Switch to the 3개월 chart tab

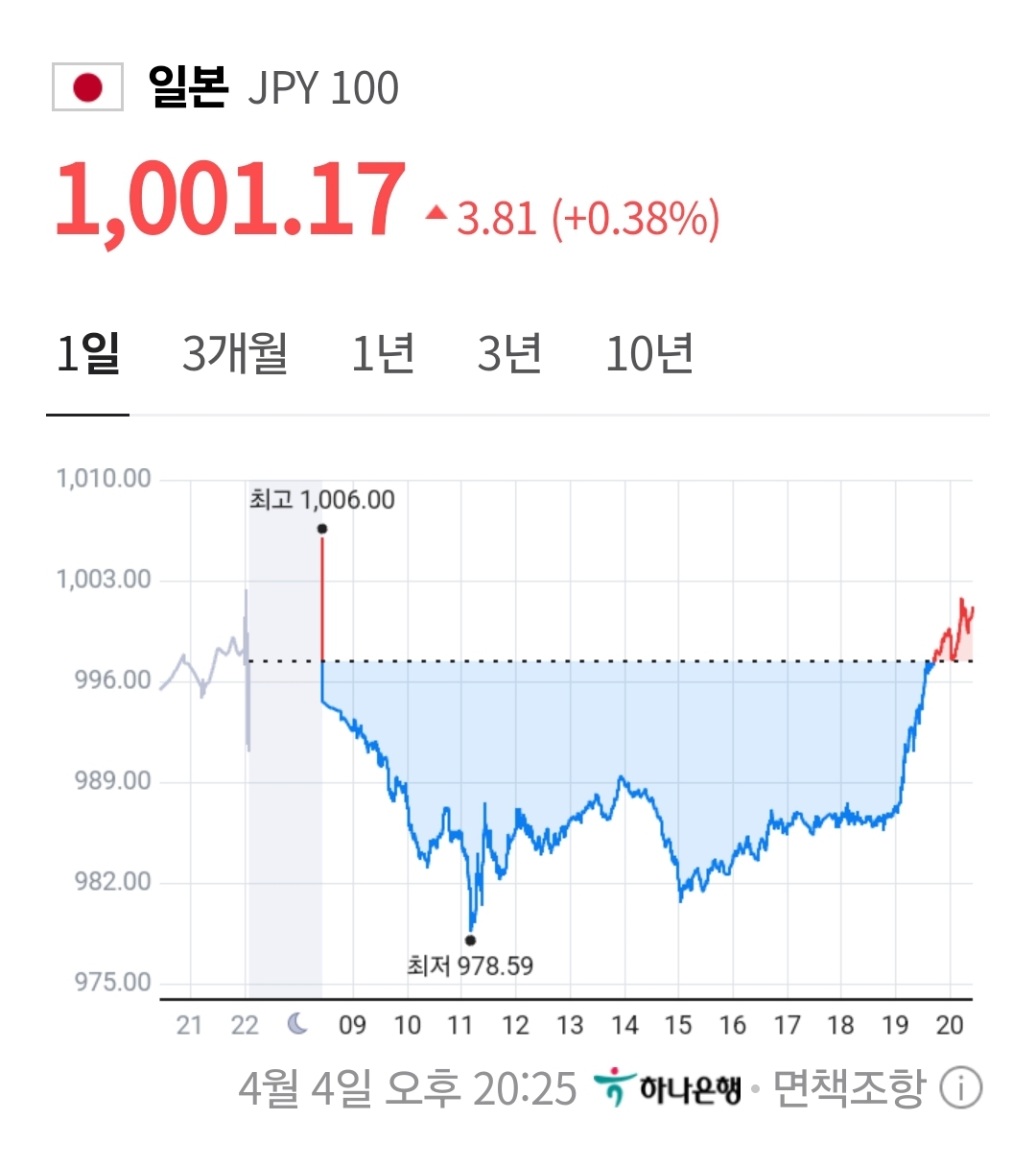pos(235,353)
